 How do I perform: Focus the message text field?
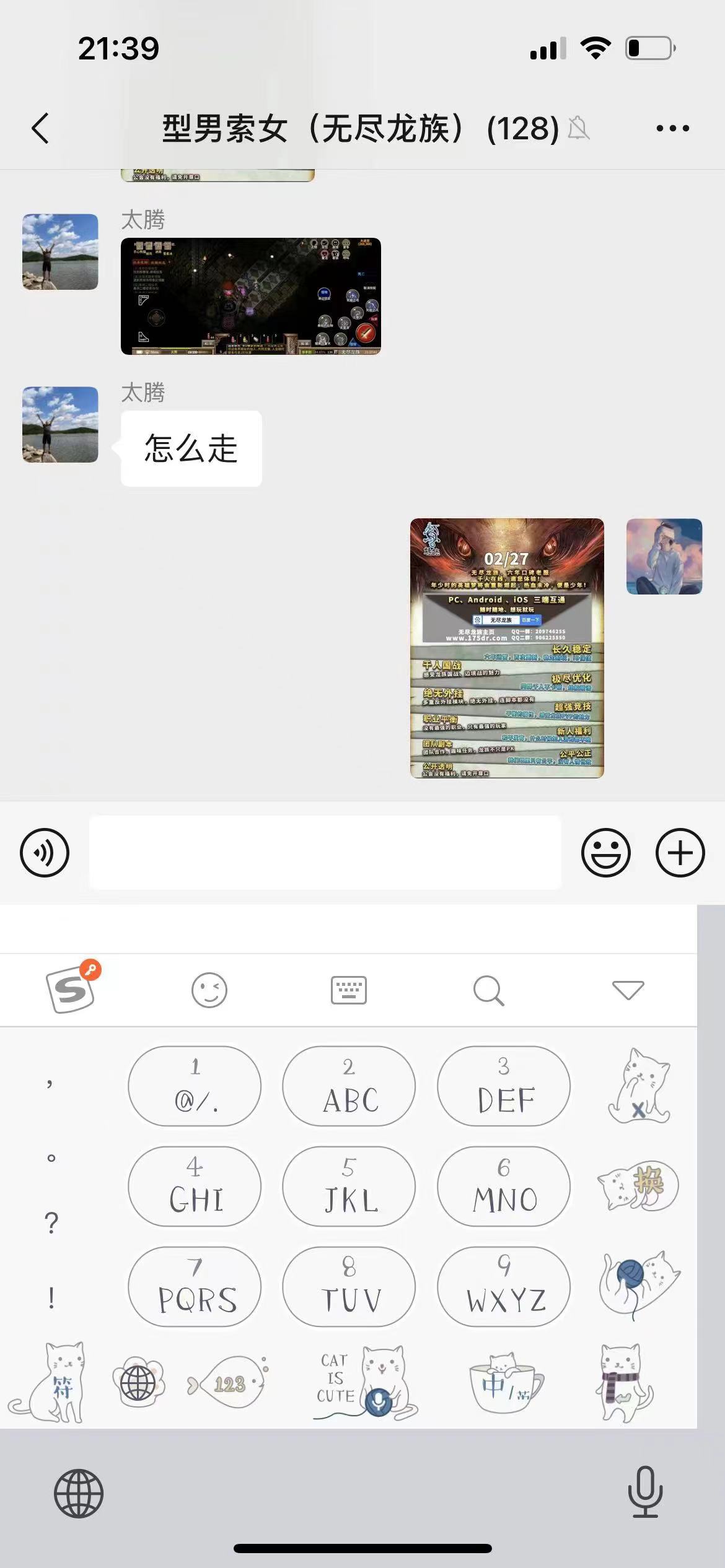pos(325,852)
